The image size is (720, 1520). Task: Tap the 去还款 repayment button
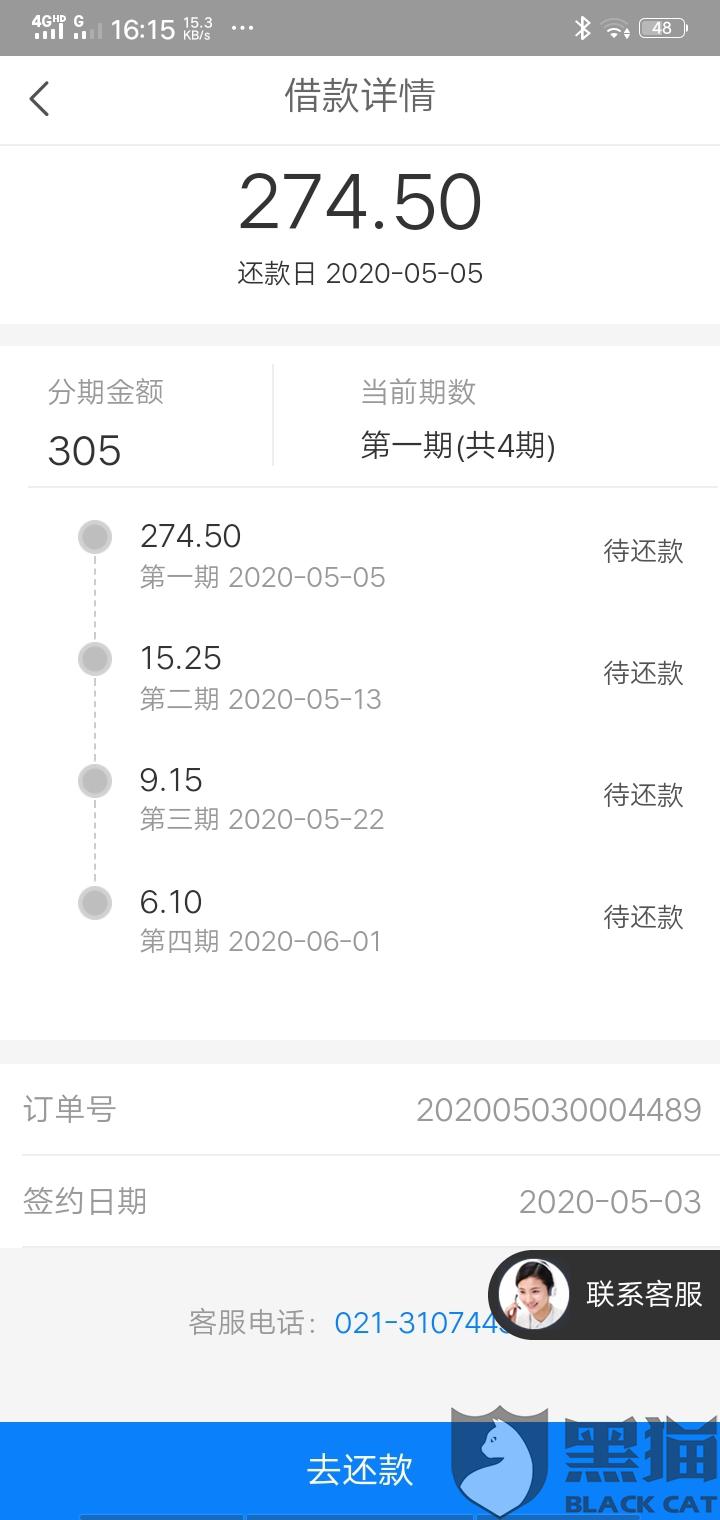(359, 1469)
